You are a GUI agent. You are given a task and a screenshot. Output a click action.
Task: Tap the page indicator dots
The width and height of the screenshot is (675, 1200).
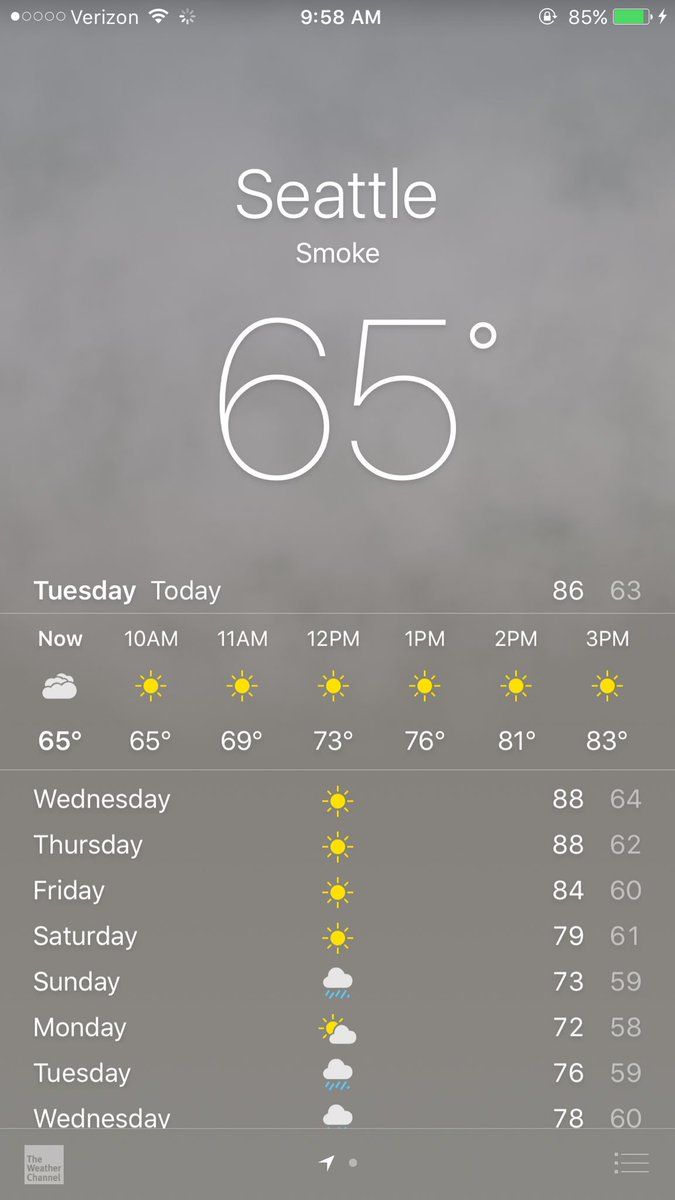[x=339, y=1163]
